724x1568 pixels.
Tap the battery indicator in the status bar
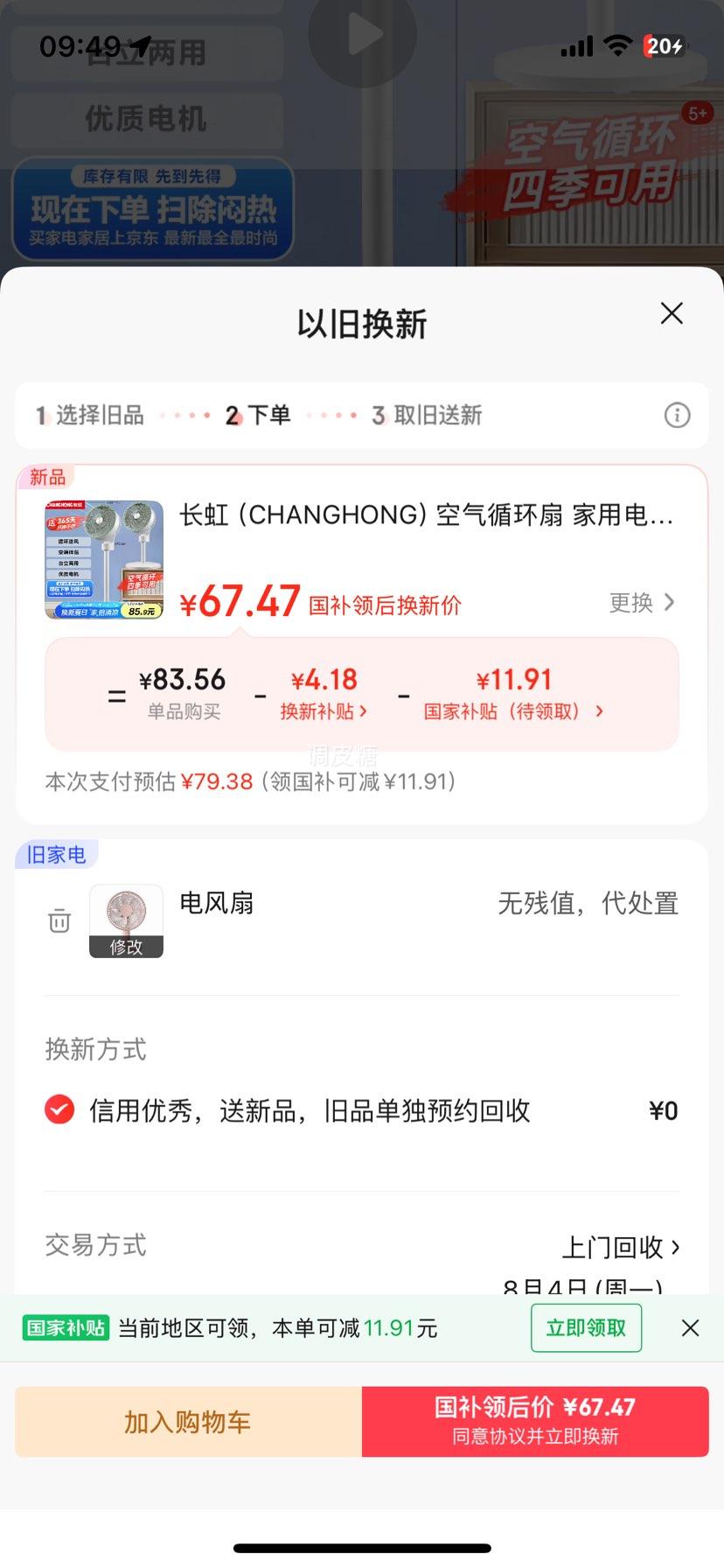pyautogui.click(x=665, y=45)
